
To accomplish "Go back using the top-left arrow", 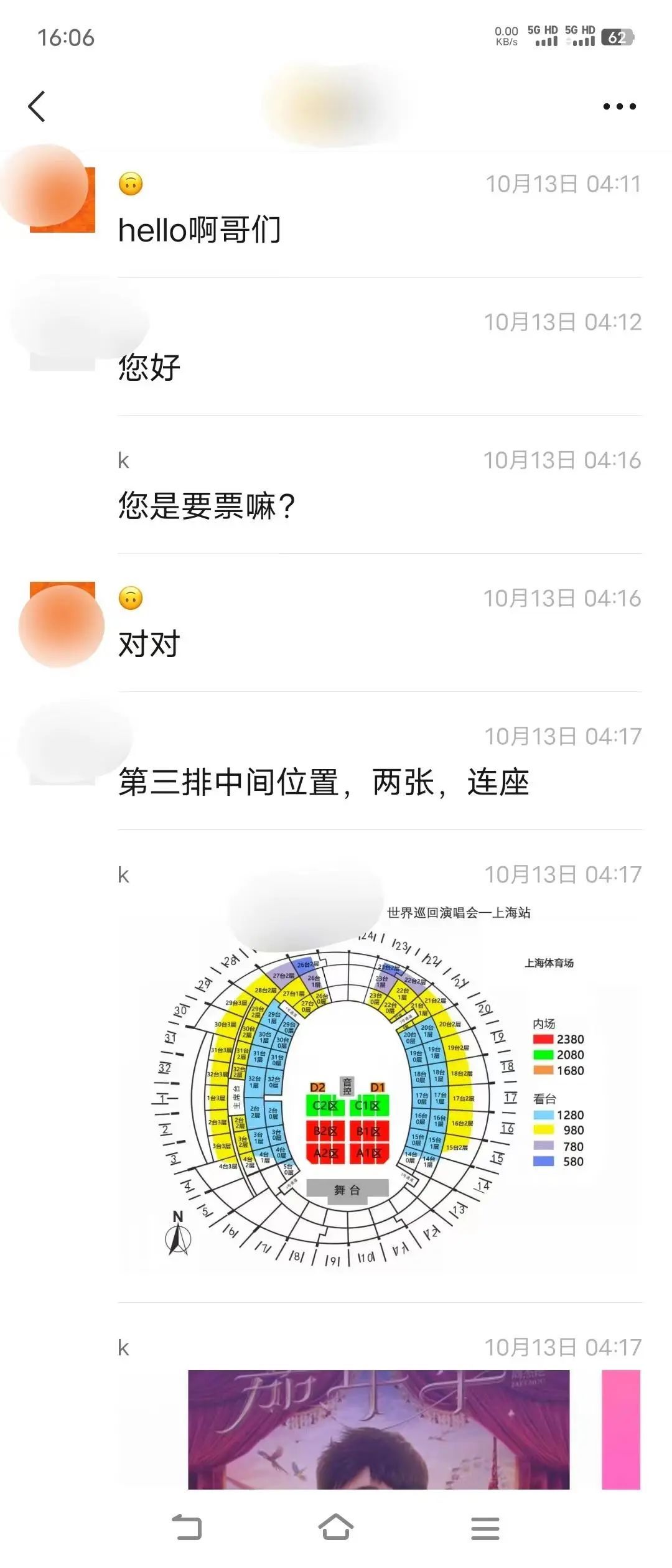I will tap(37, 106).
